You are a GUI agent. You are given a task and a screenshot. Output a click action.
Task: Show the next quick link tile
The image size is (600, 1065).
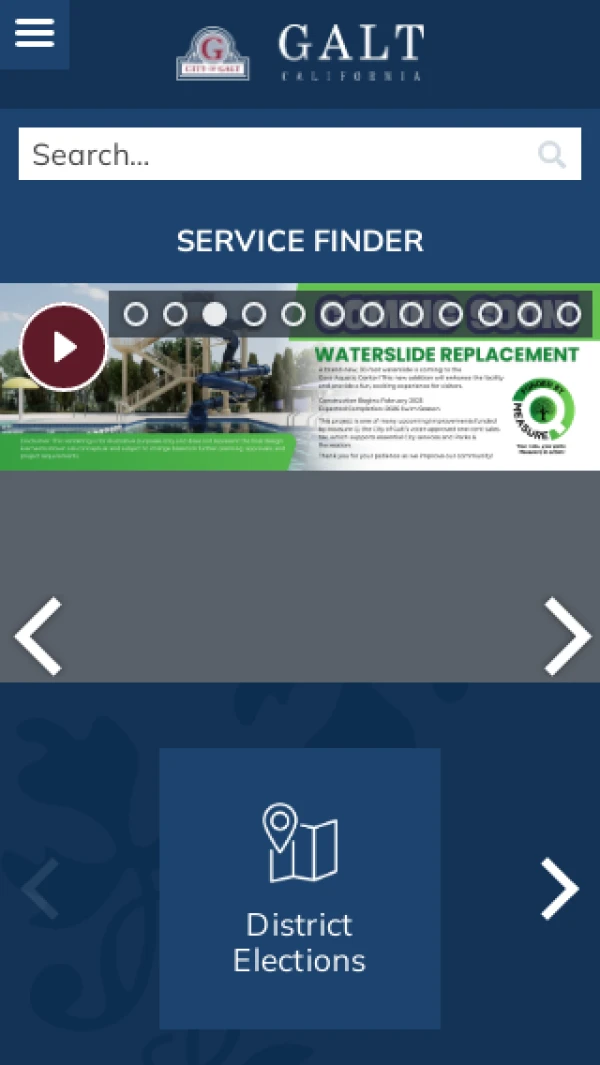point(560,888)
